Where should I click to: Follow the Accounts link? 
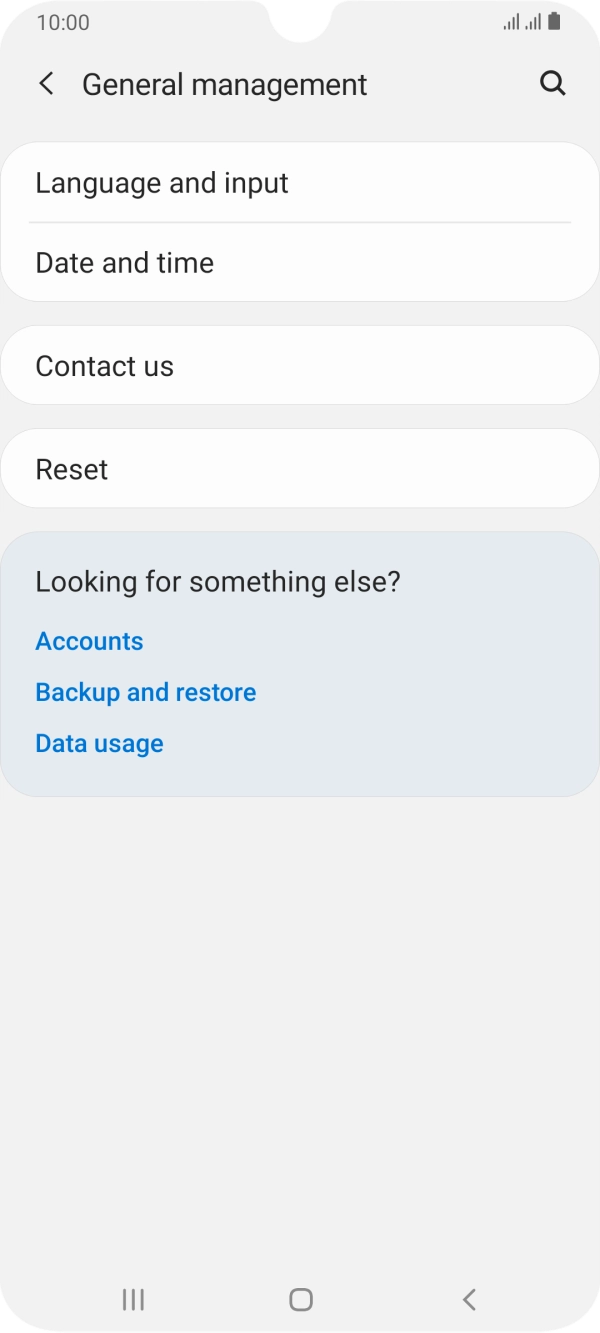click(x=89, y=641)
